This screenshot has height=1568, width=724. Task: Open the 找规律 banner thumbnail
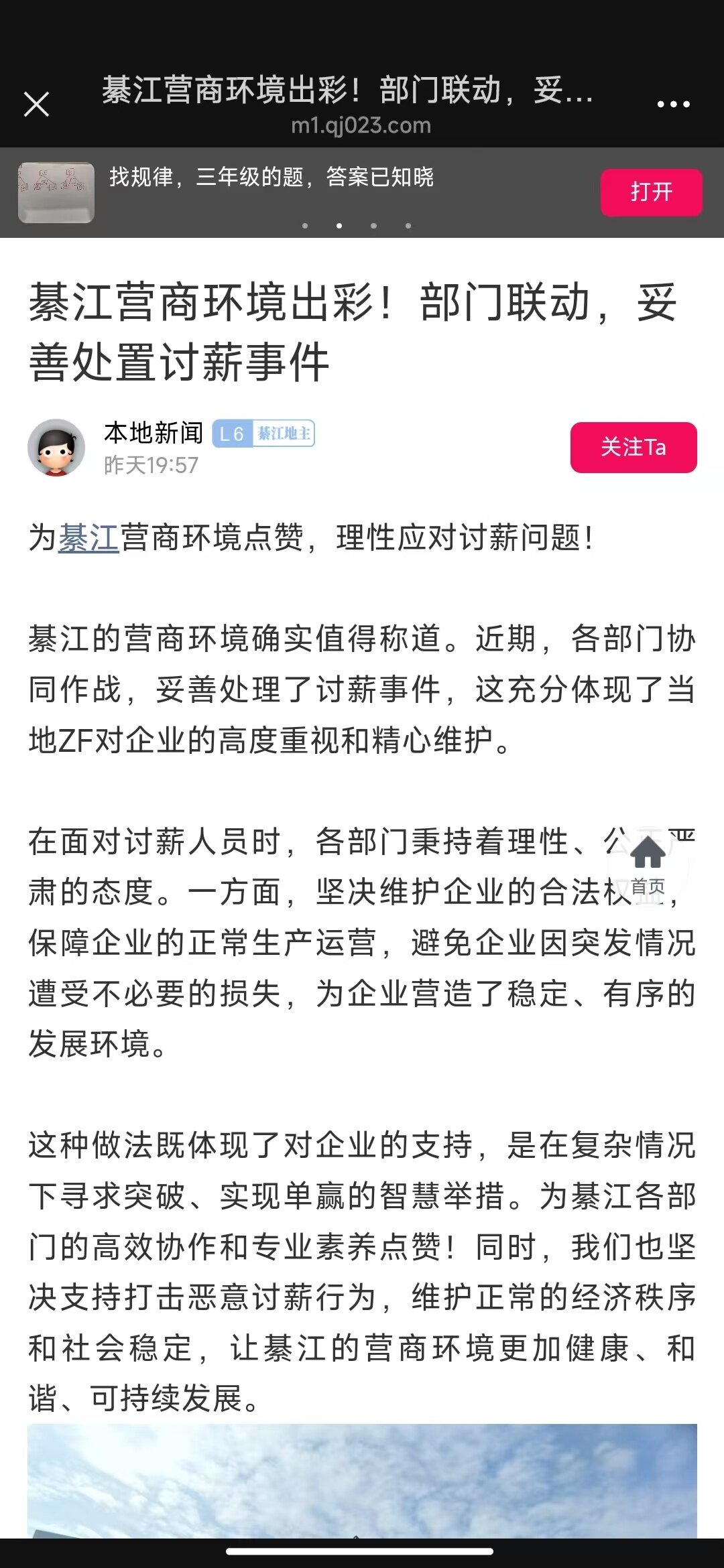tap(56, 192)
